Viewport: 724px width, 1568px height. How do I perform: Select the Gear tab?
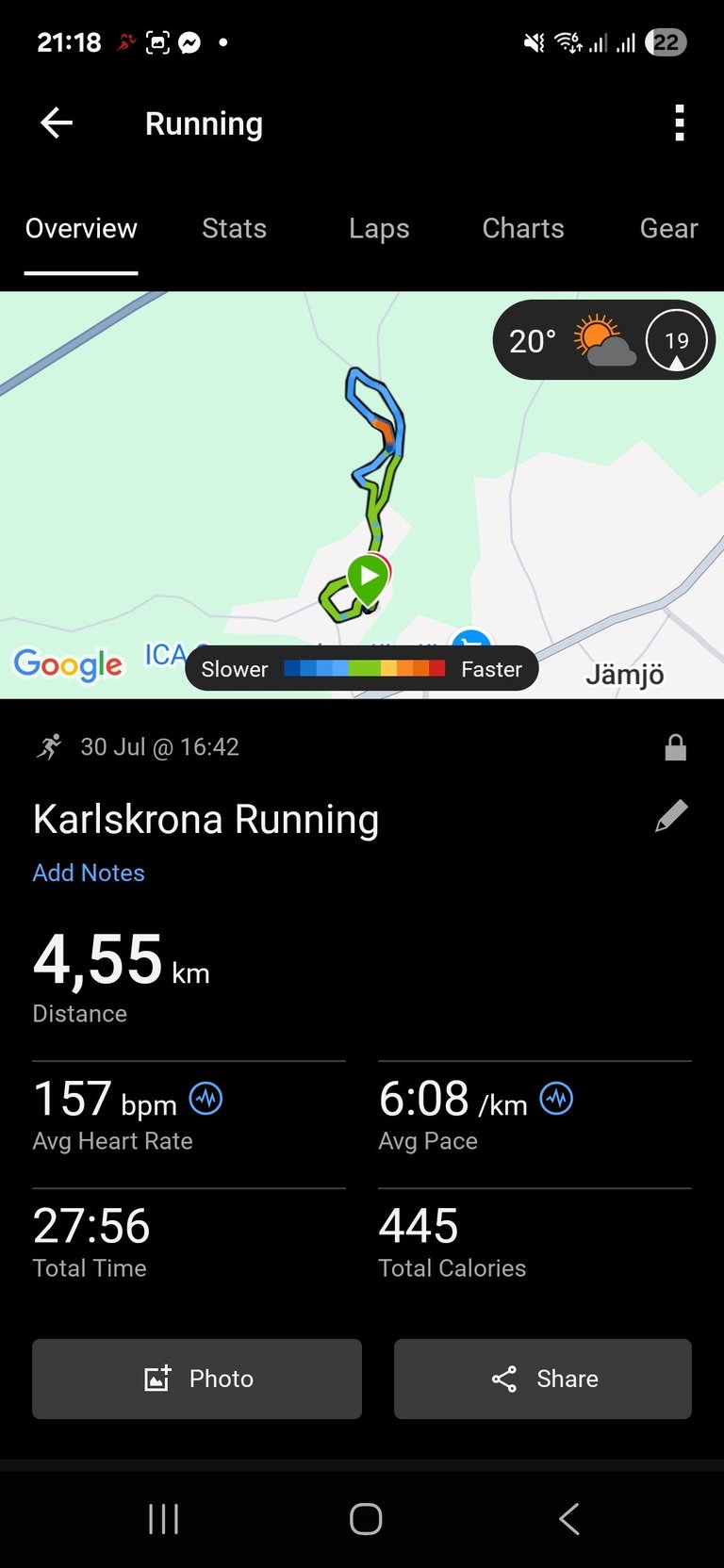[668, 229]
